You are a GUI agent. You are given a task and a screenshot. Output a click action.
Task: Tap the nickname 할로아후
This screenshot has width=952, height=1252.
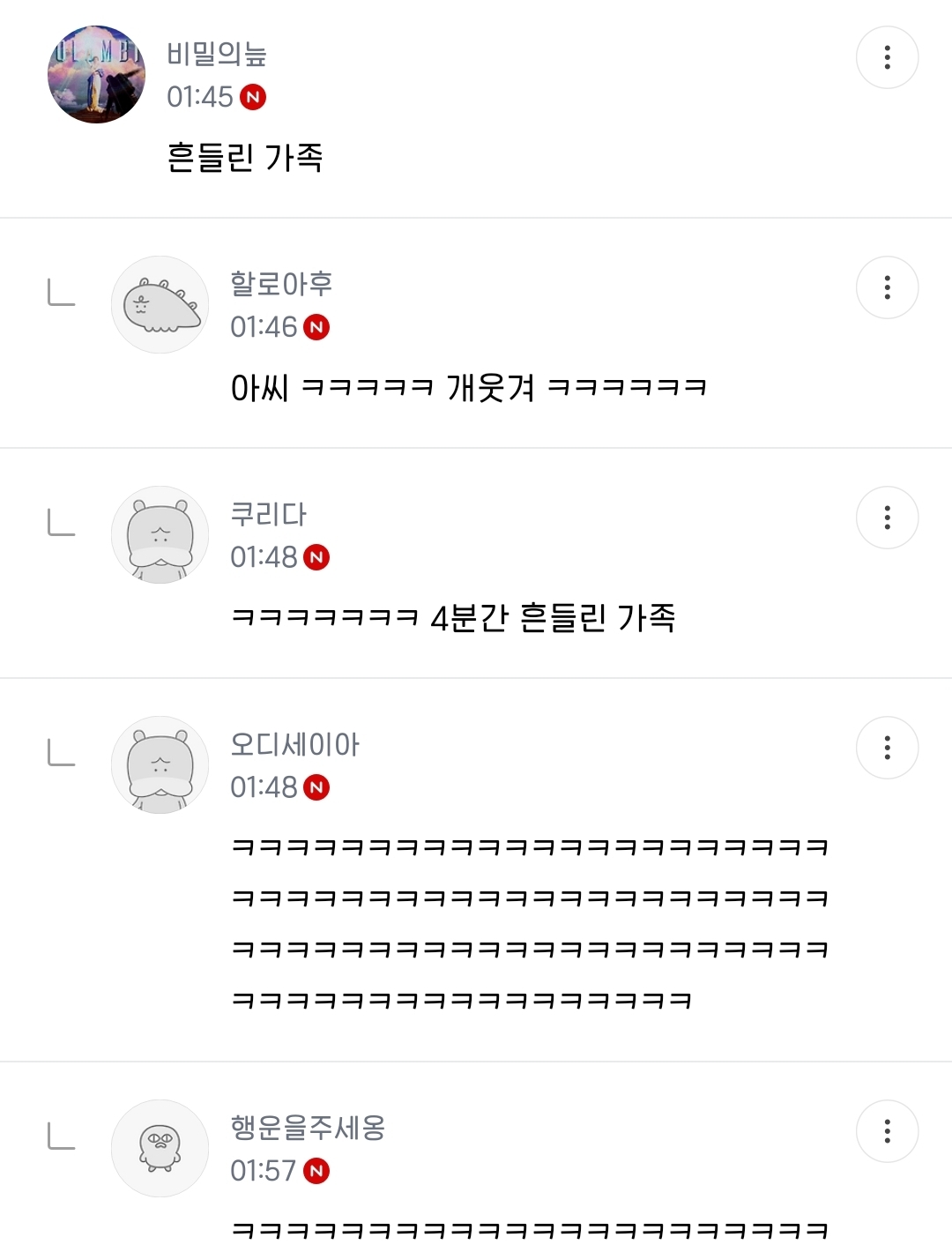tap(281, 284)
